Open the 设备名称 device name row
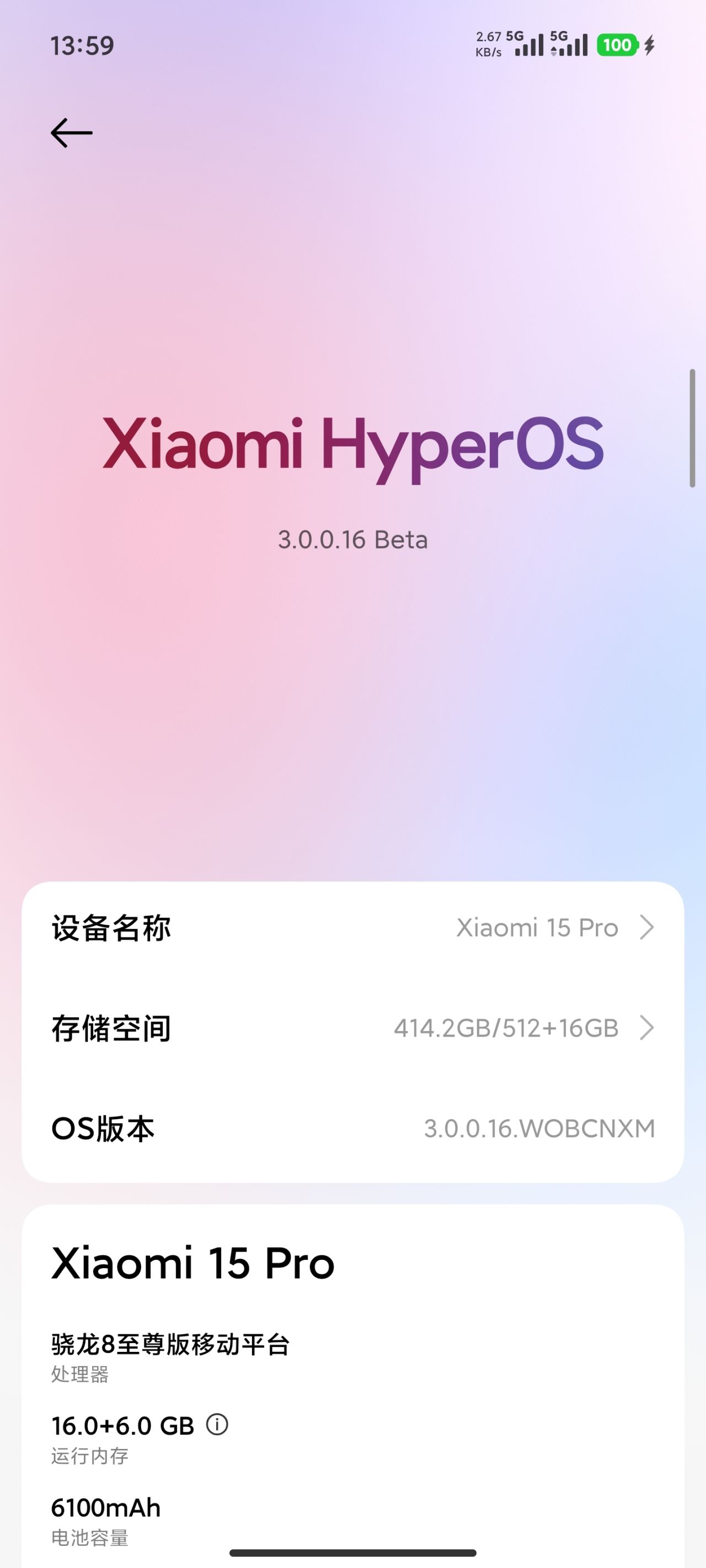 (x=352, y=928)
